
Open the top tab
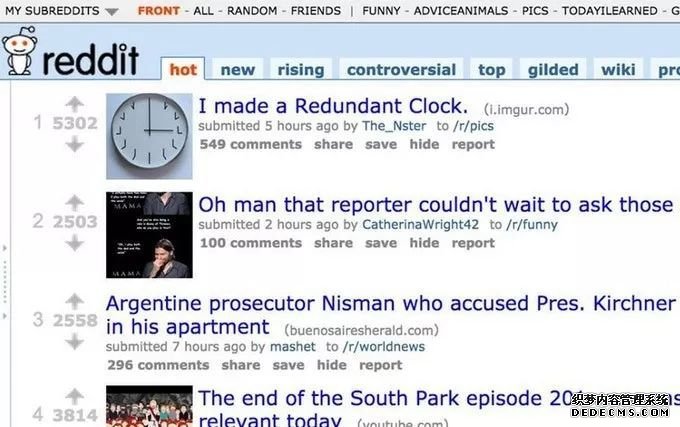coord(491,69)
